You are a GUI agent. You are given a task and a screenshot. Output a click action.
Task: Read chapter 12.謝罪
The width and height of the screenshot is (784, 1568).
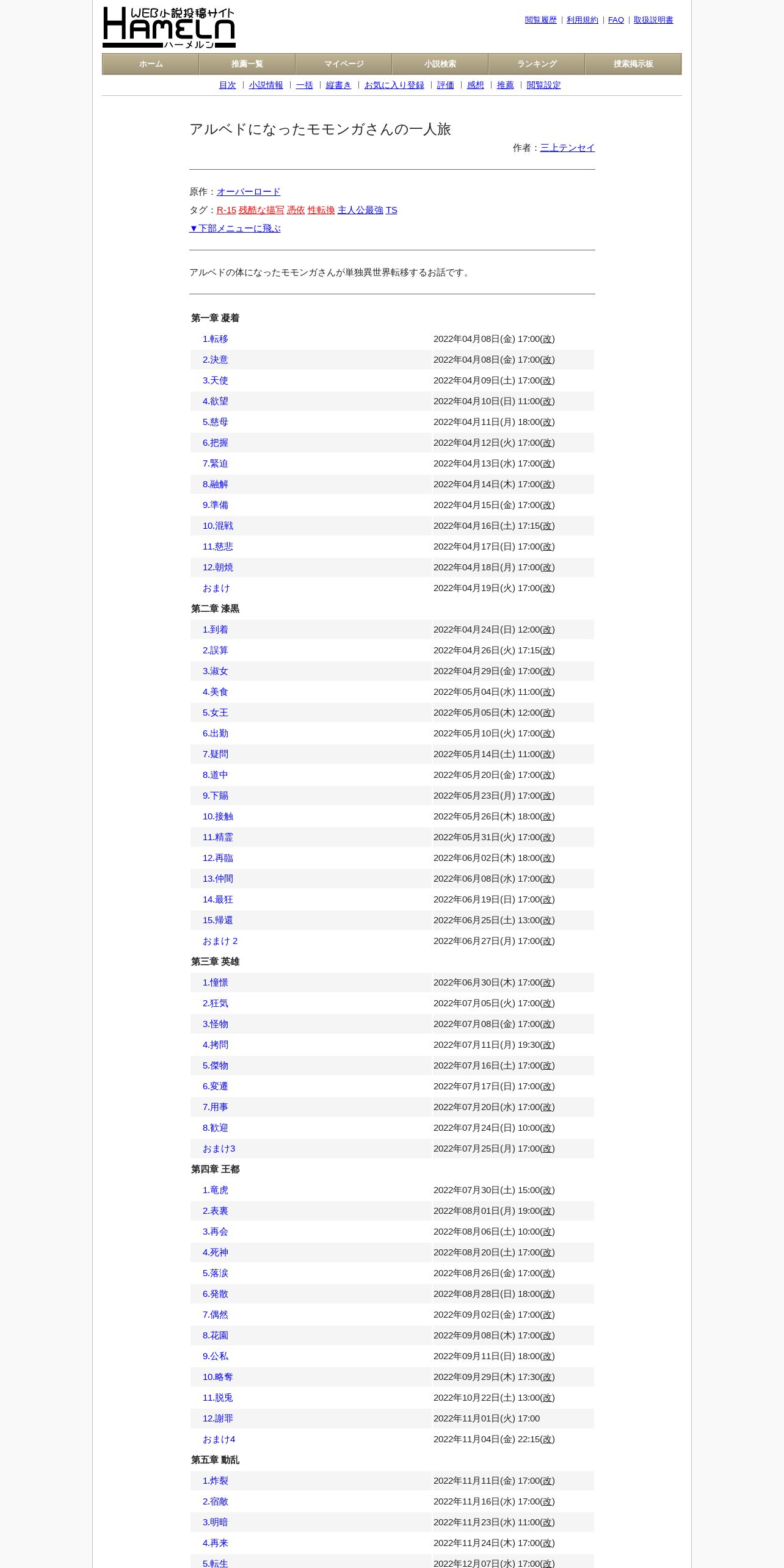coord(218,1418)
